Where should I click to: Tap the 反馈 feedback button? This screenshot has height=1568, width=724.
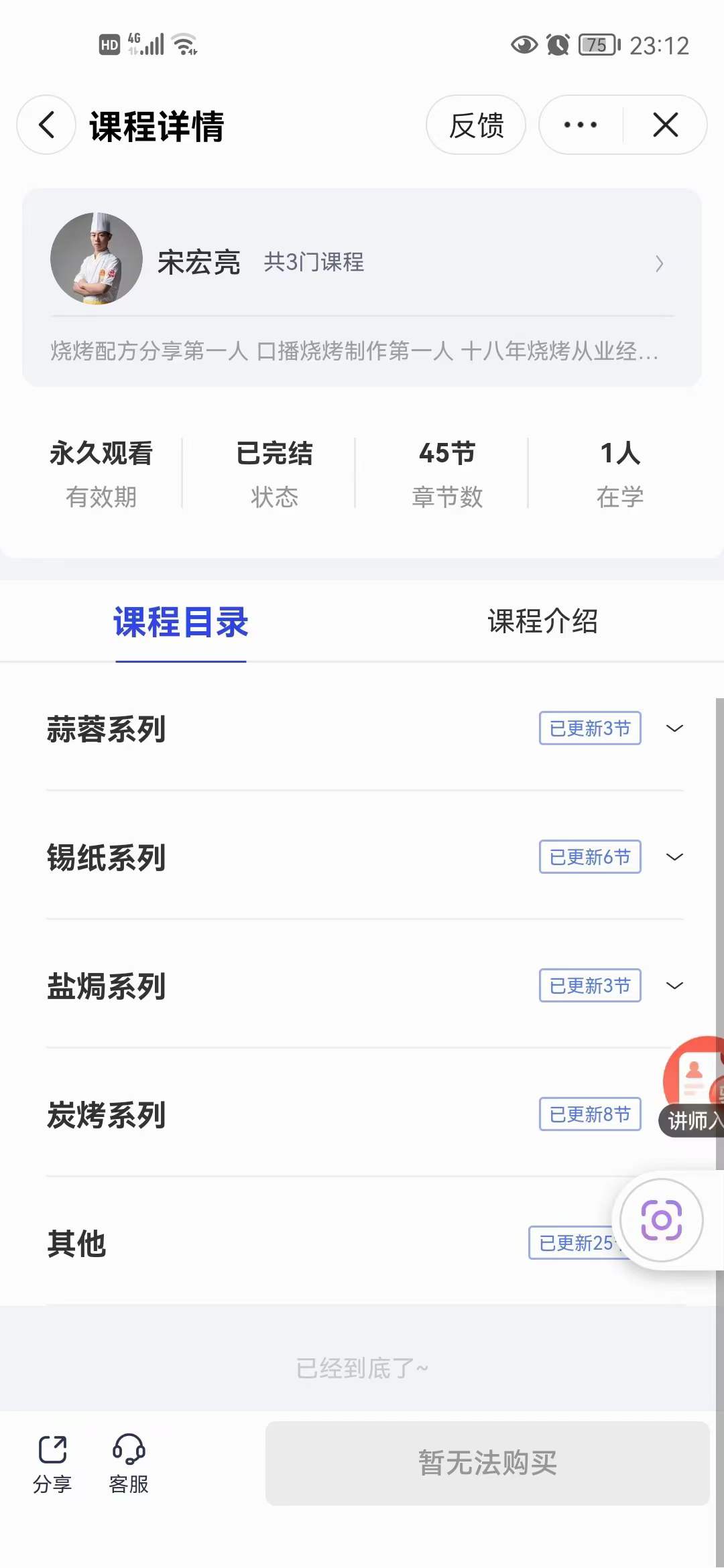click(x=476, y=125)
